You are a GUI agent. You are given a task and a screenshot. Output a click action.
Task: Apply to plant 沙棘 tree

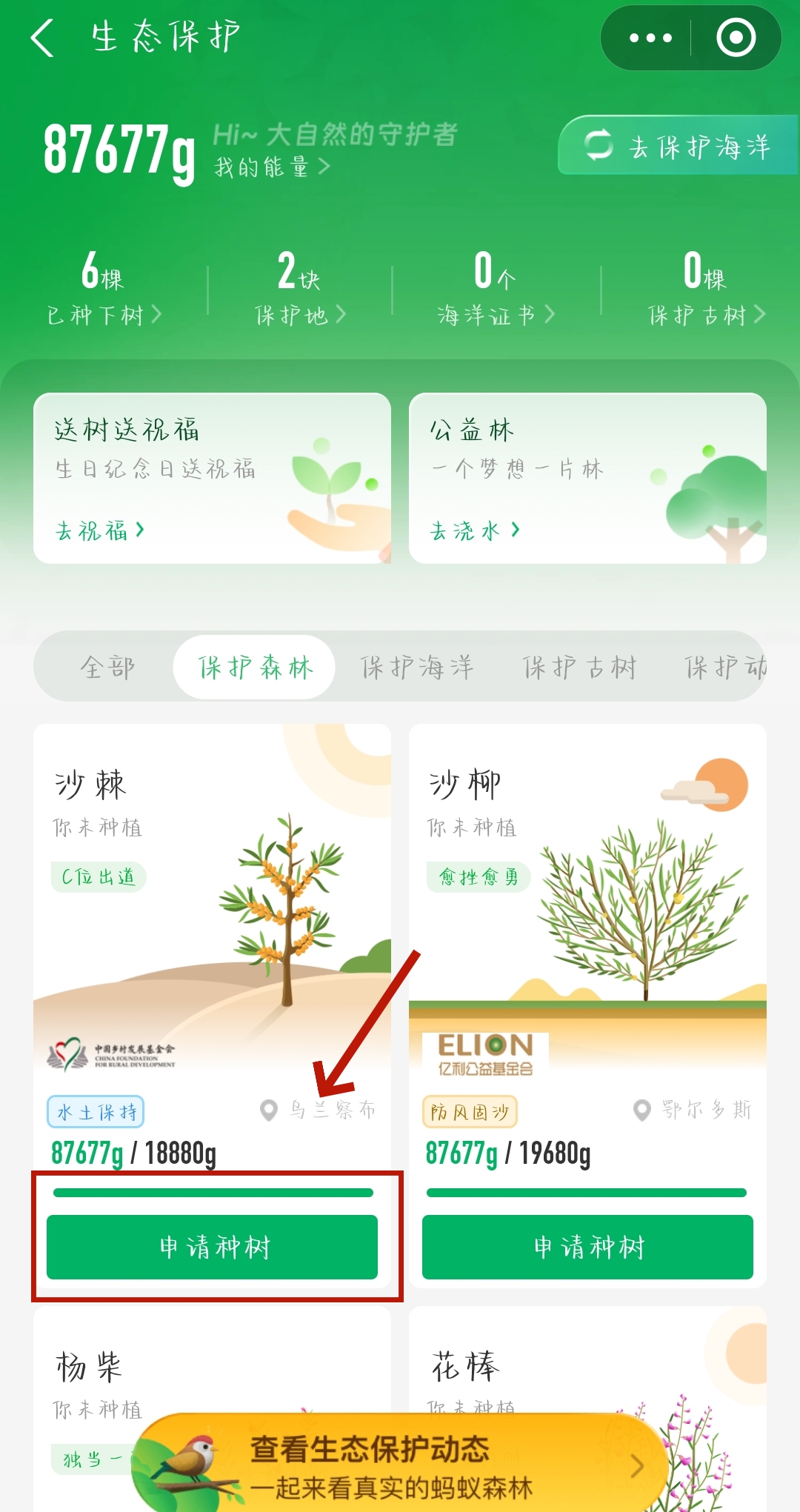(212, 1247)
